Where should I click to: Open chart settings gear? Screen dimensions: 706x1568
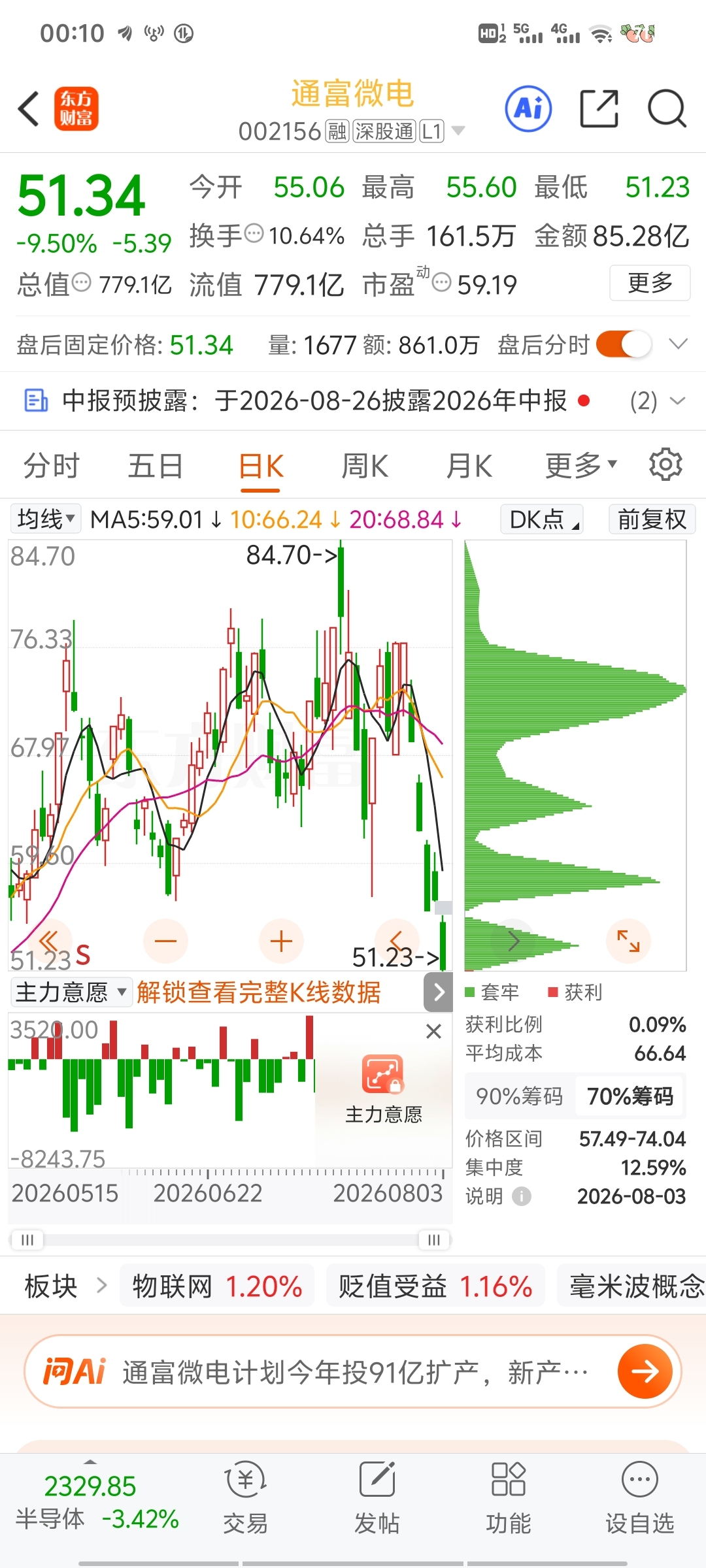pos(665,465)
